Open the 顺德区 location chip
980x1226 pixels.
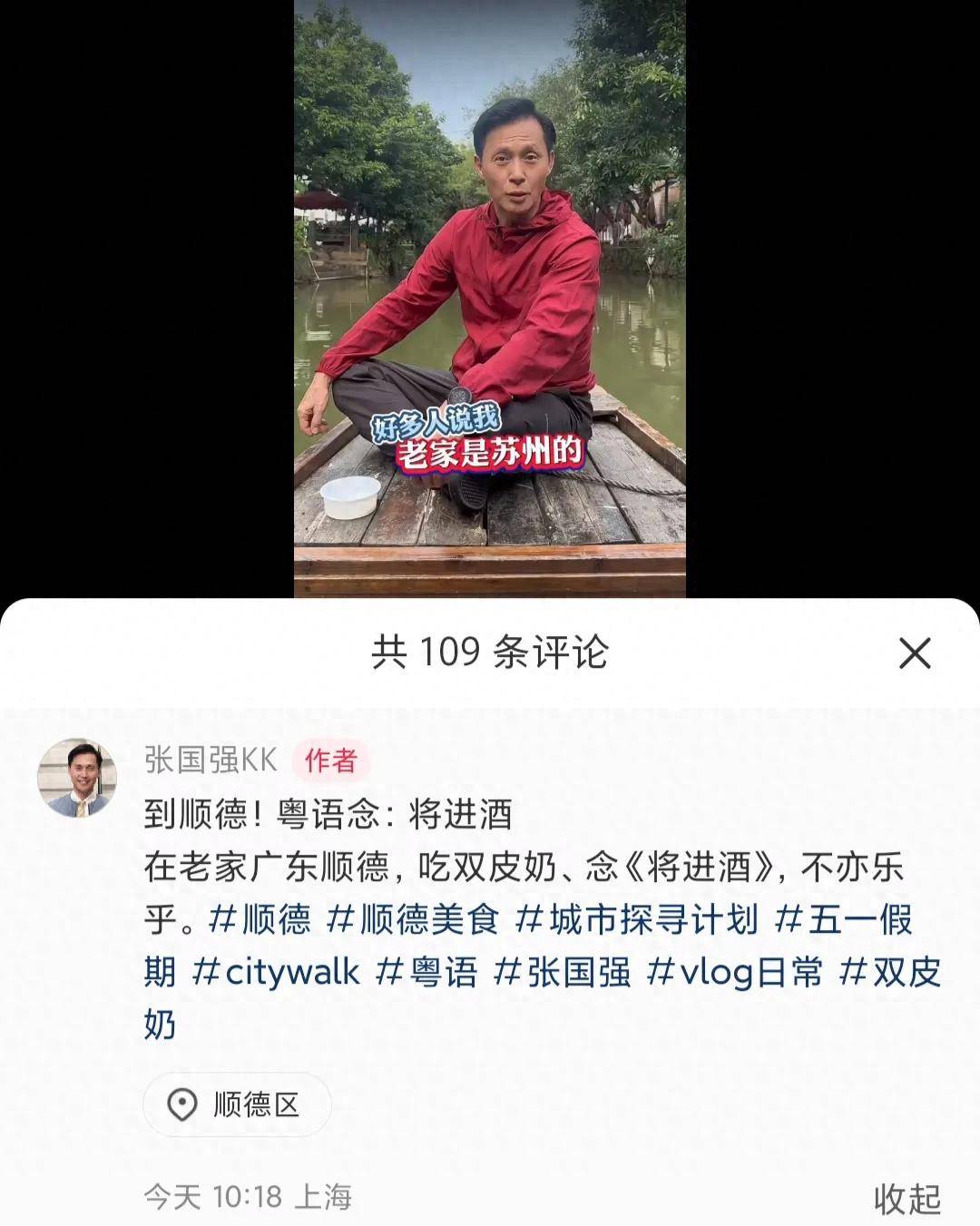pyautogui.click(x=238, y=1104)
